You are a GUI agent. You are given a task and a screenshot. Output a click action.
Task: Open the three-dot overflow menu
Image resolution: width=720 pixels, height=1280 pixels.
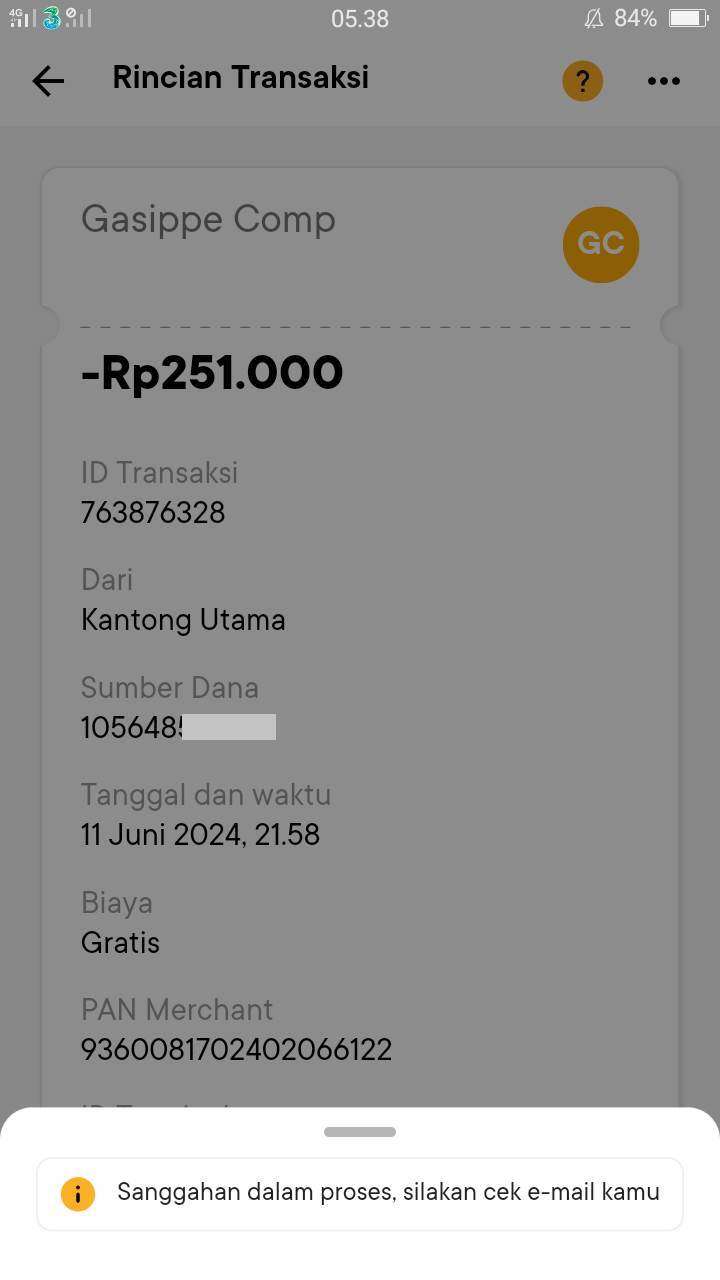[663, 81]
